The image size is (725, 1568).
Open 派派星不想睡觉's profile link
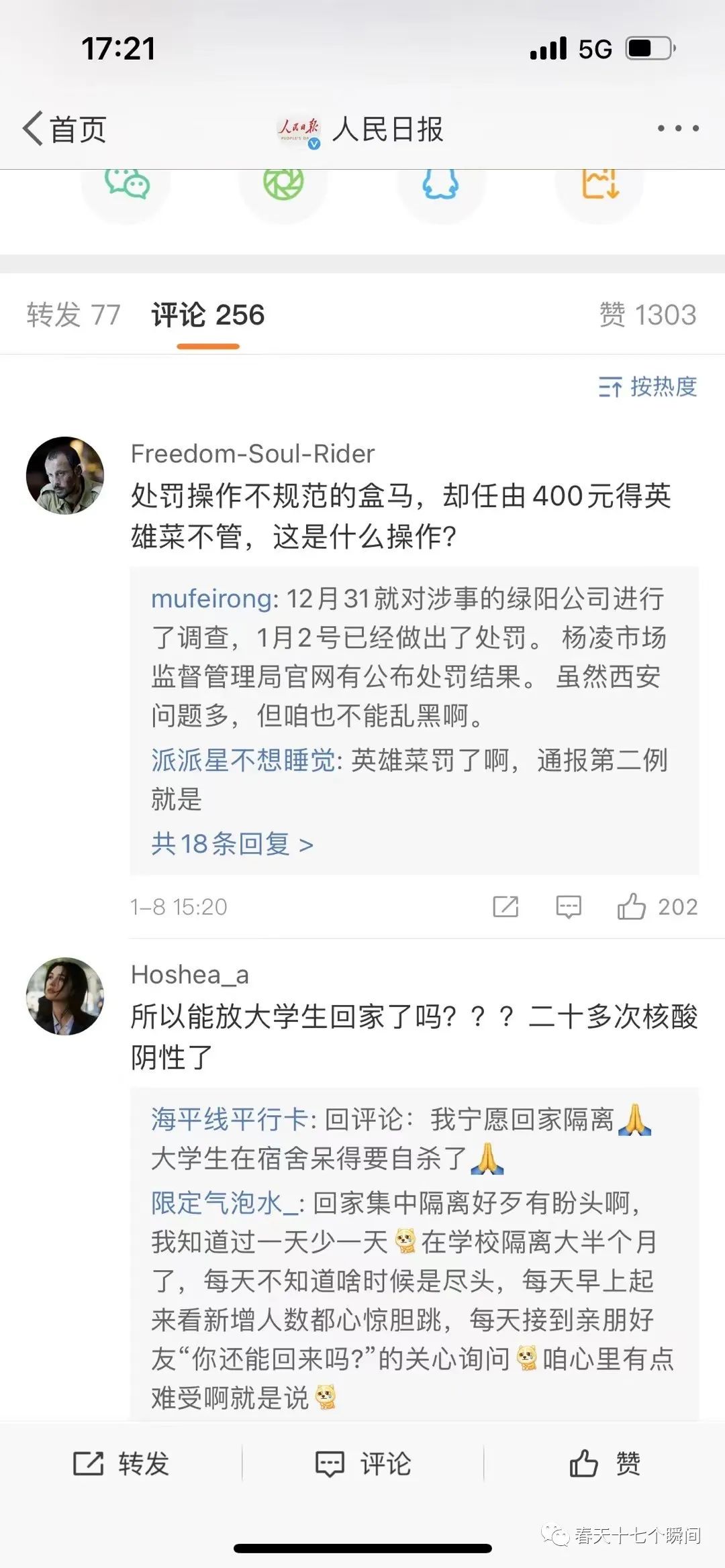tap(243, 760)
